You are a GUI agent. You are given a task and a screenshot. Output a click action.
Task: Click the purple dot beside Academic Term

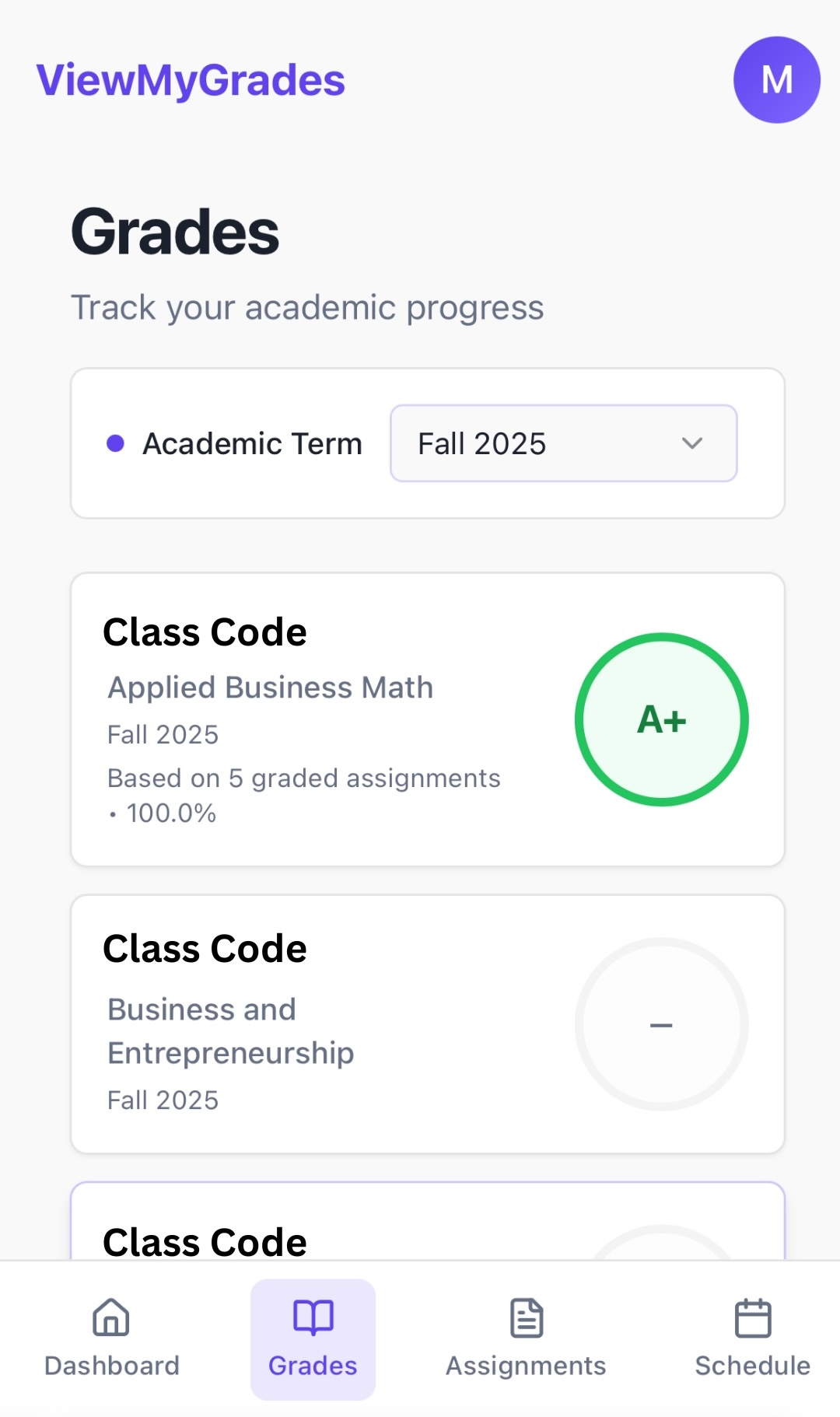click(x=116, y=443)
